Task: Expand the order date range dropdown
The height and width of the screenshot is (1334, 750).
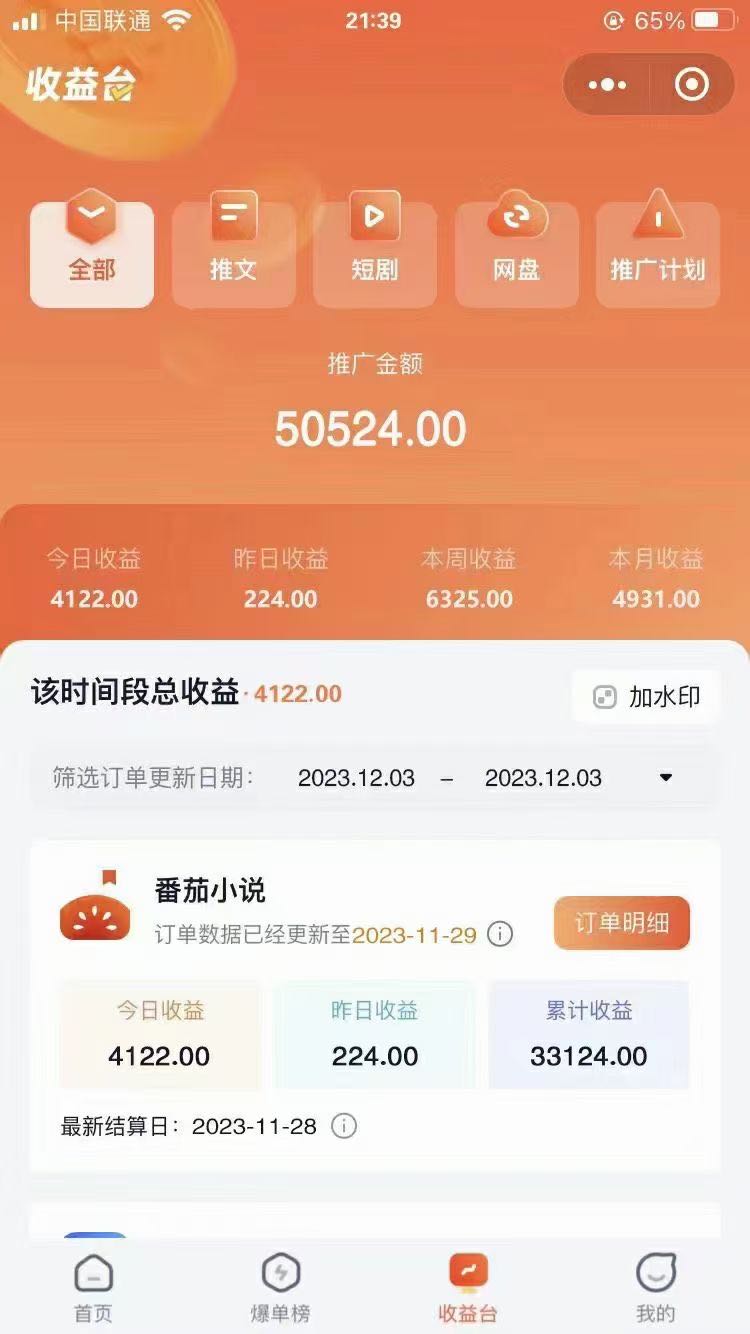Action: click(x=666, y=778)
